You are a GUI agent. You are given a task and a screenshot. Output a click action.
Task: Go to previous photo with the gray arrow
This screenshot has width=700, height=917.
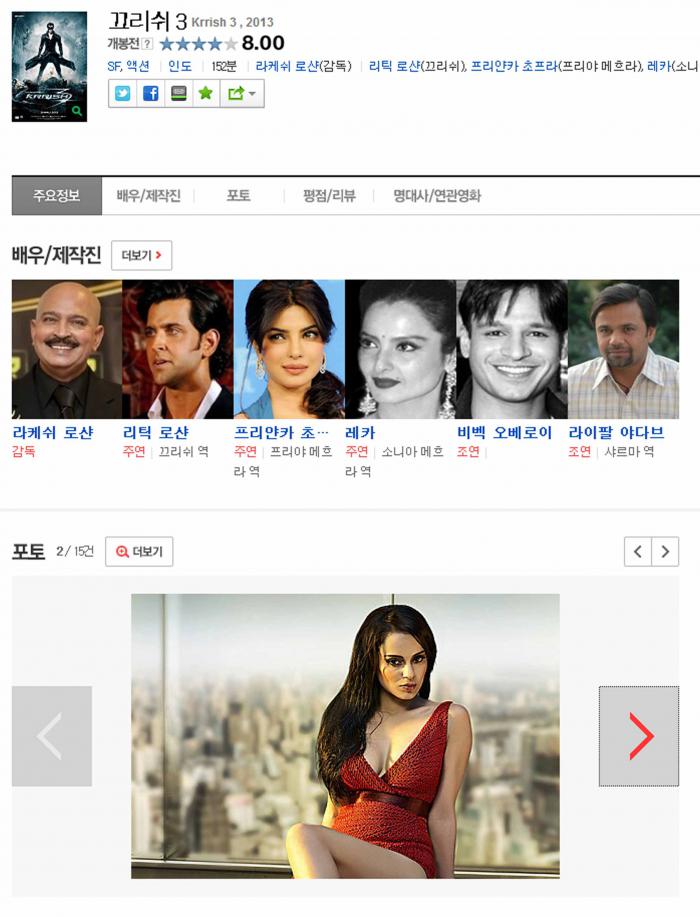(51, 736)
